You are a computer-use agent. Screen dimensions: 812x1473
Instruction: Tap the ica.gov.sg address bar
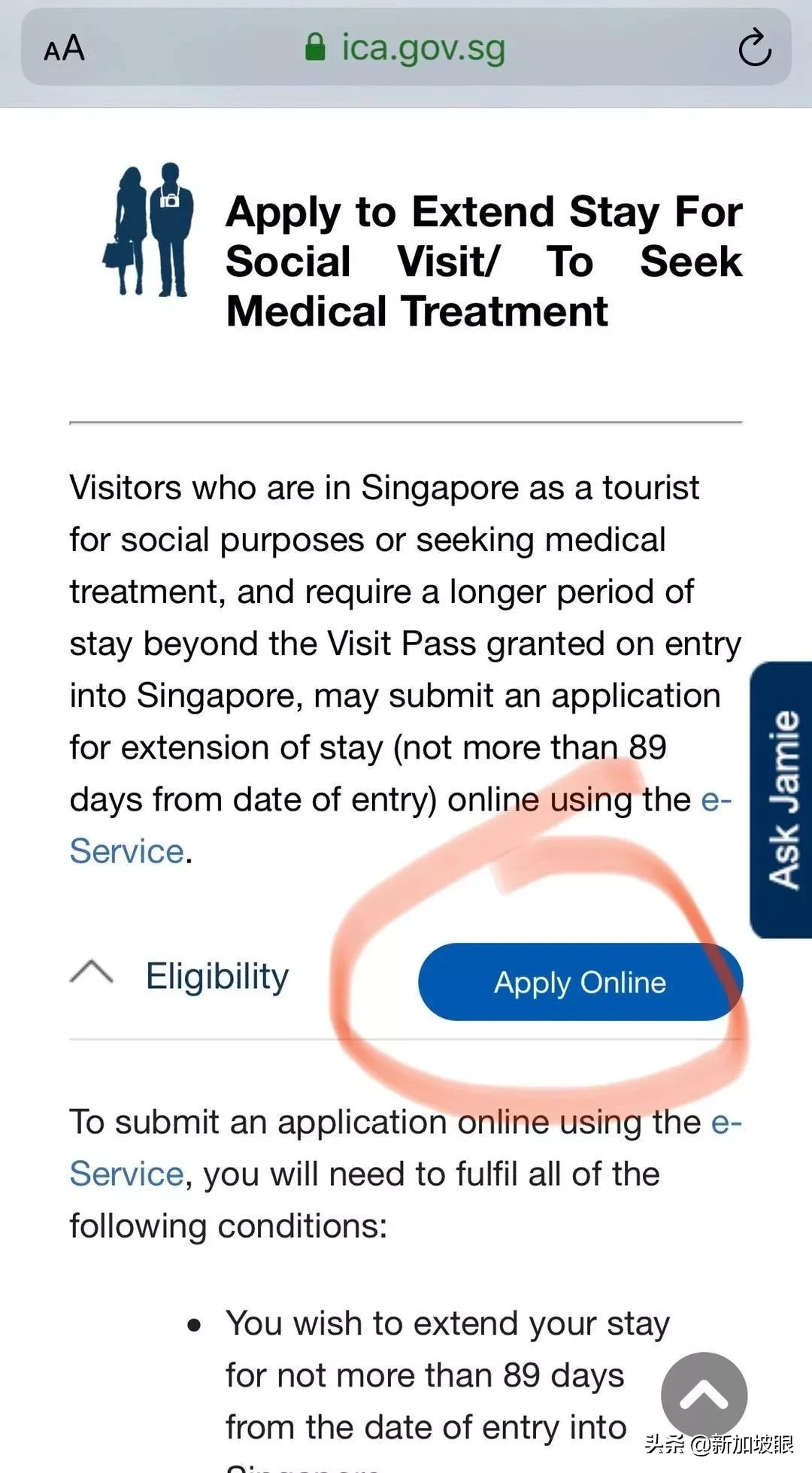(x=406, y=50)
